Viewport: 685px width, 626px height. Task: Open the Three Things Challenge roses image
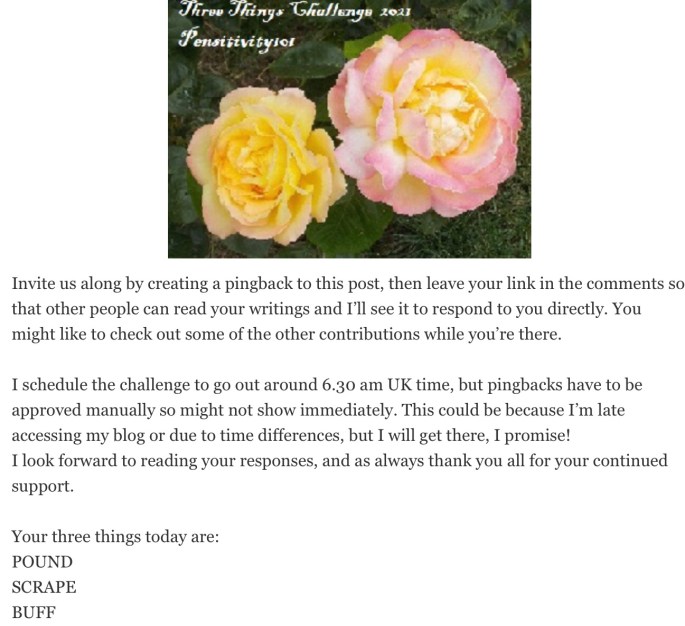pos(349,130)
